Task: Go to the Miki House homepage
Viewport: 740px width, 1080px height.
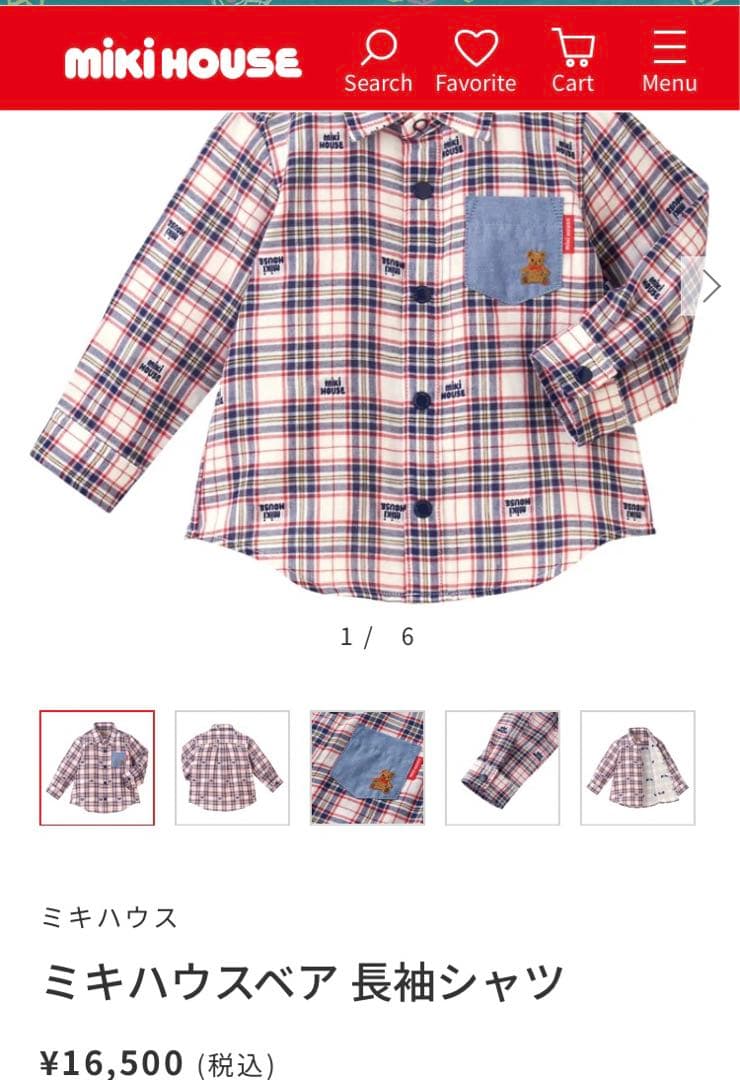Action: click(x=182, y=62)
